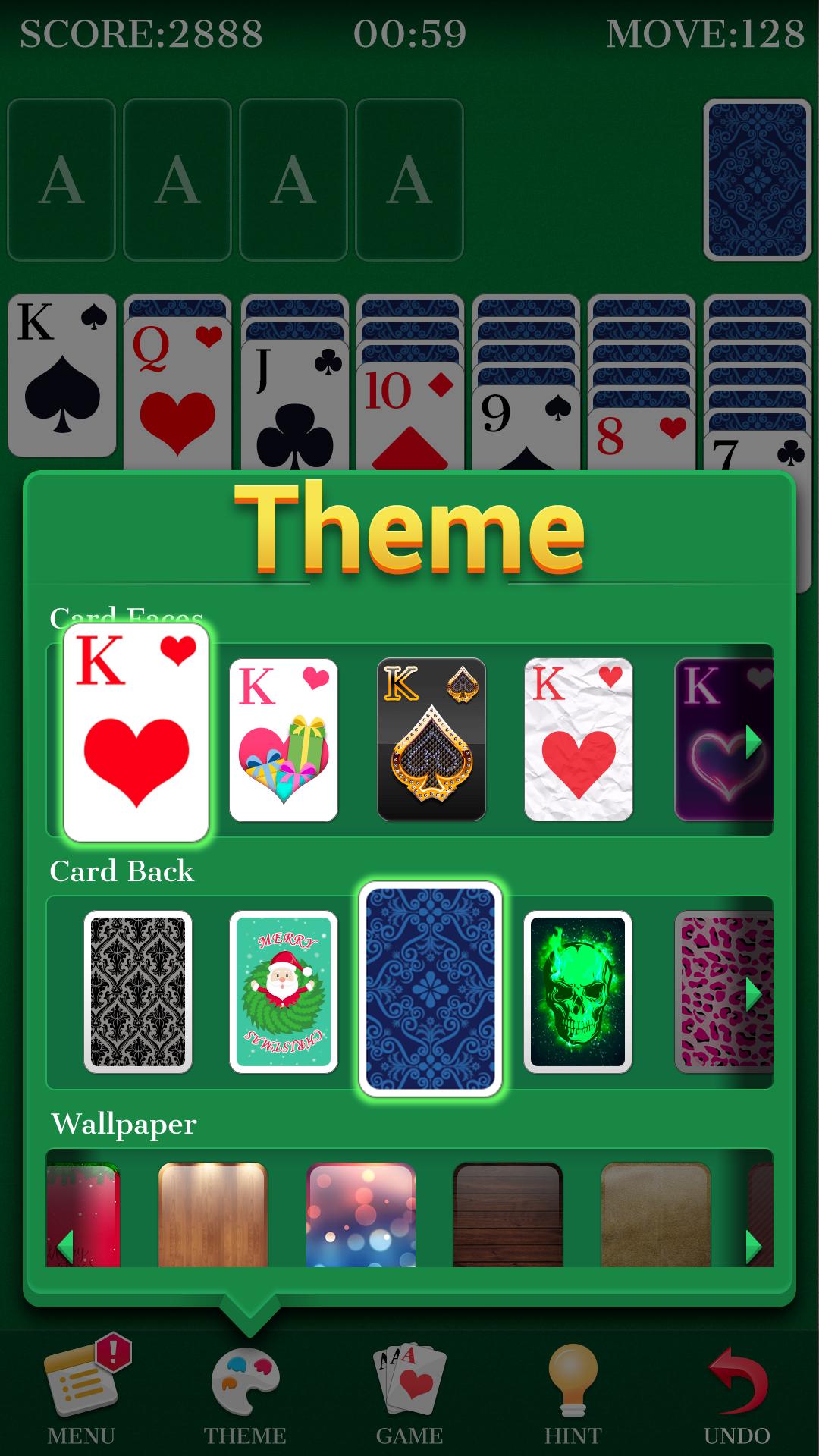Apply the dark wood plank wallpaper
This screenshot has height=1456, width=819.
(507, 1215)
